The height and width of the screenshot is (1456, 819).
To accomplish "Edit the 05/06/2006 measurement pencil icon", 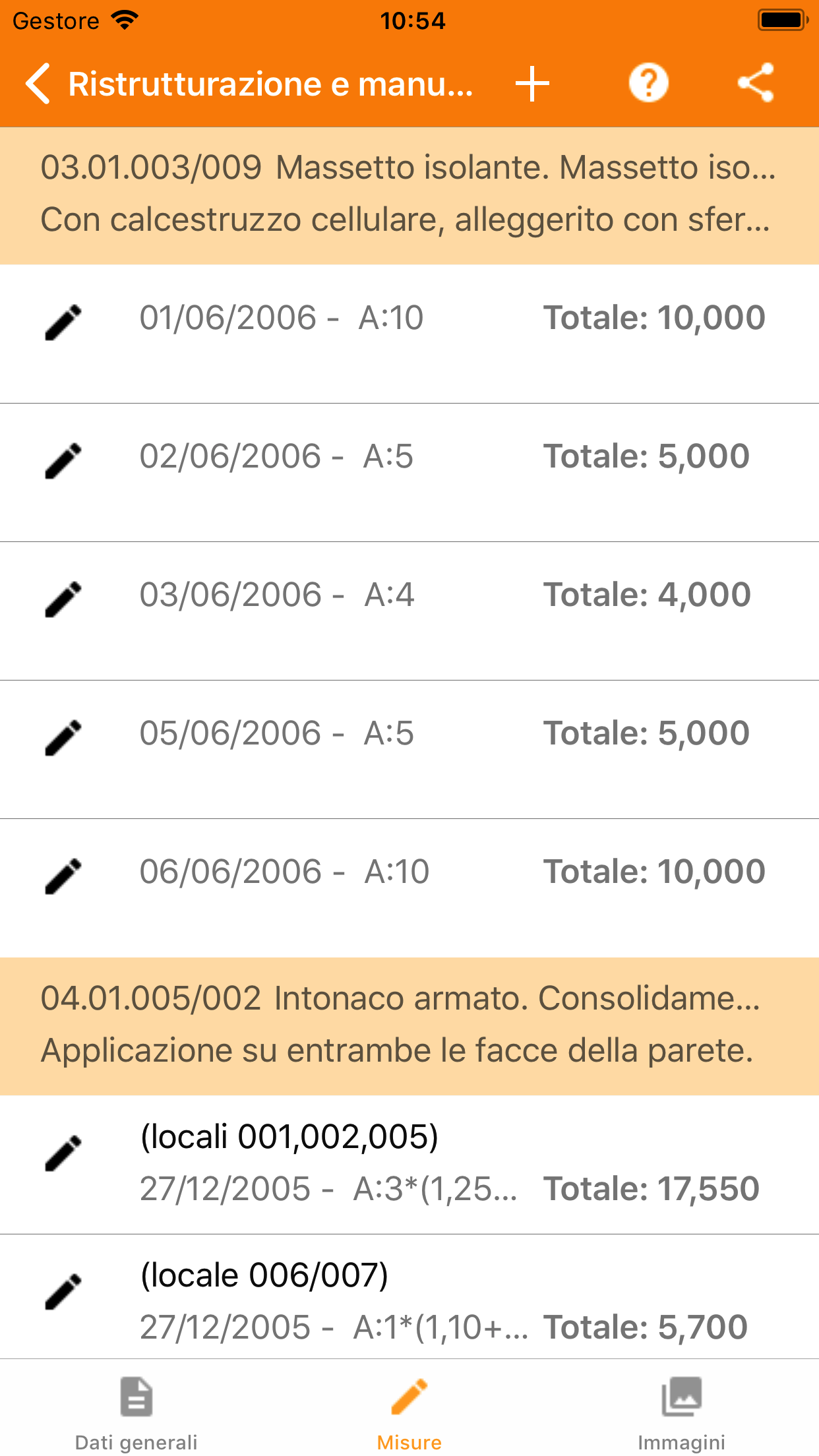I will (x=63, y=737).
